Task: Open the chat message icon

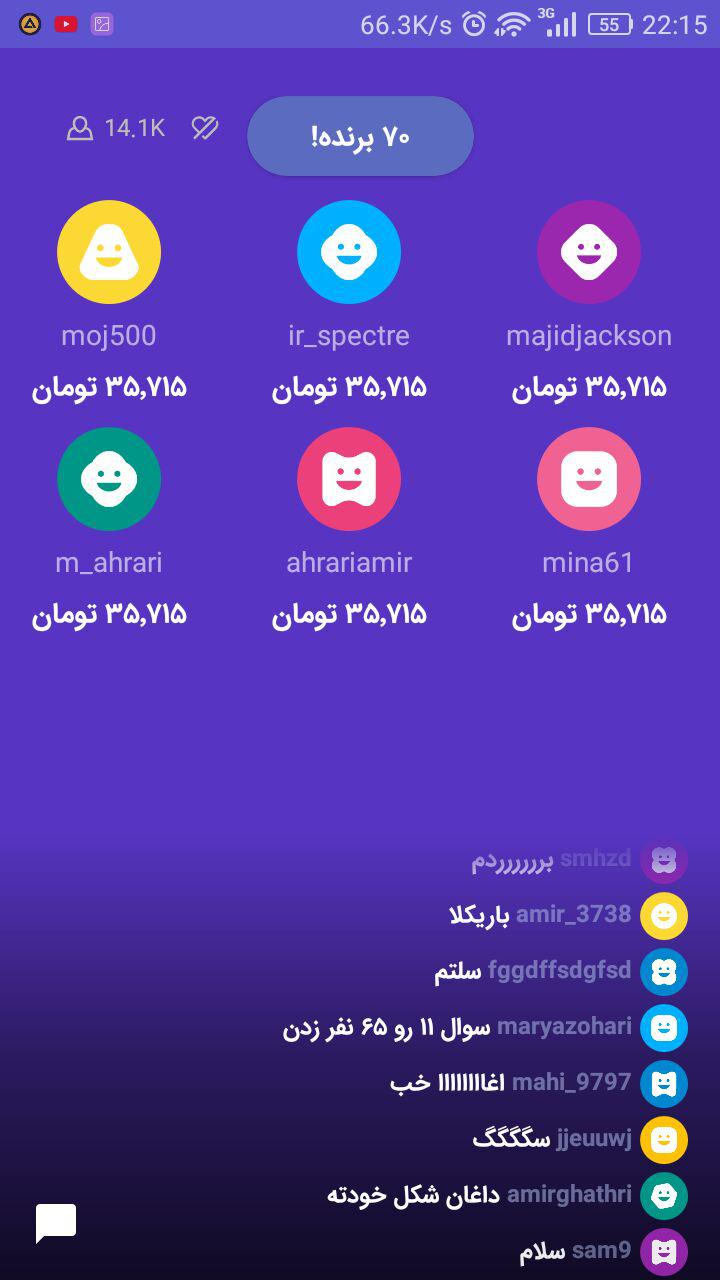Action: click(56, 1223)
